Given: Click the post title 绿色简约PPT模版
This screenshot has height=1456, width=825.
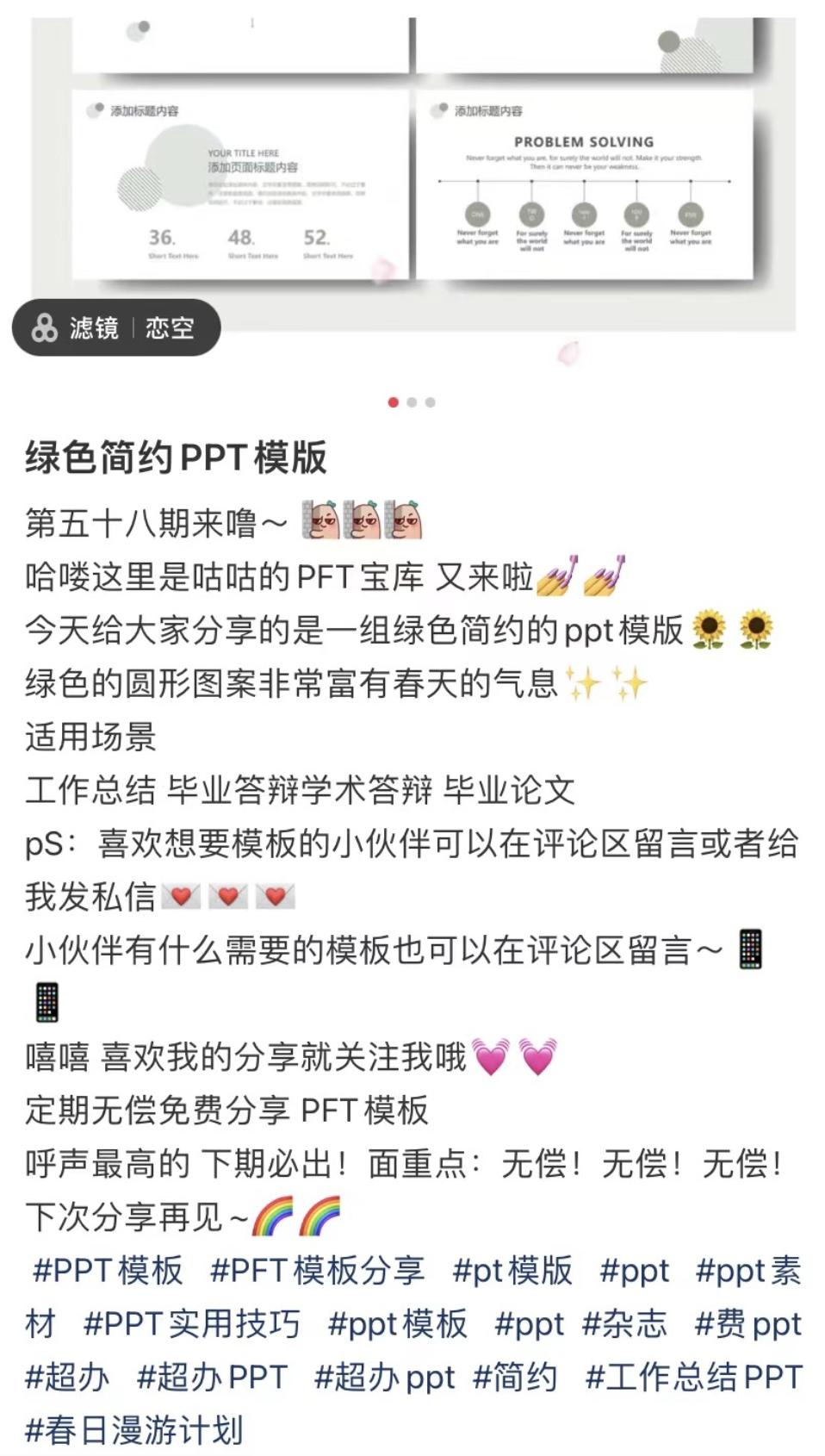Looking at the screenshot, I should click(x=178, y=455).
